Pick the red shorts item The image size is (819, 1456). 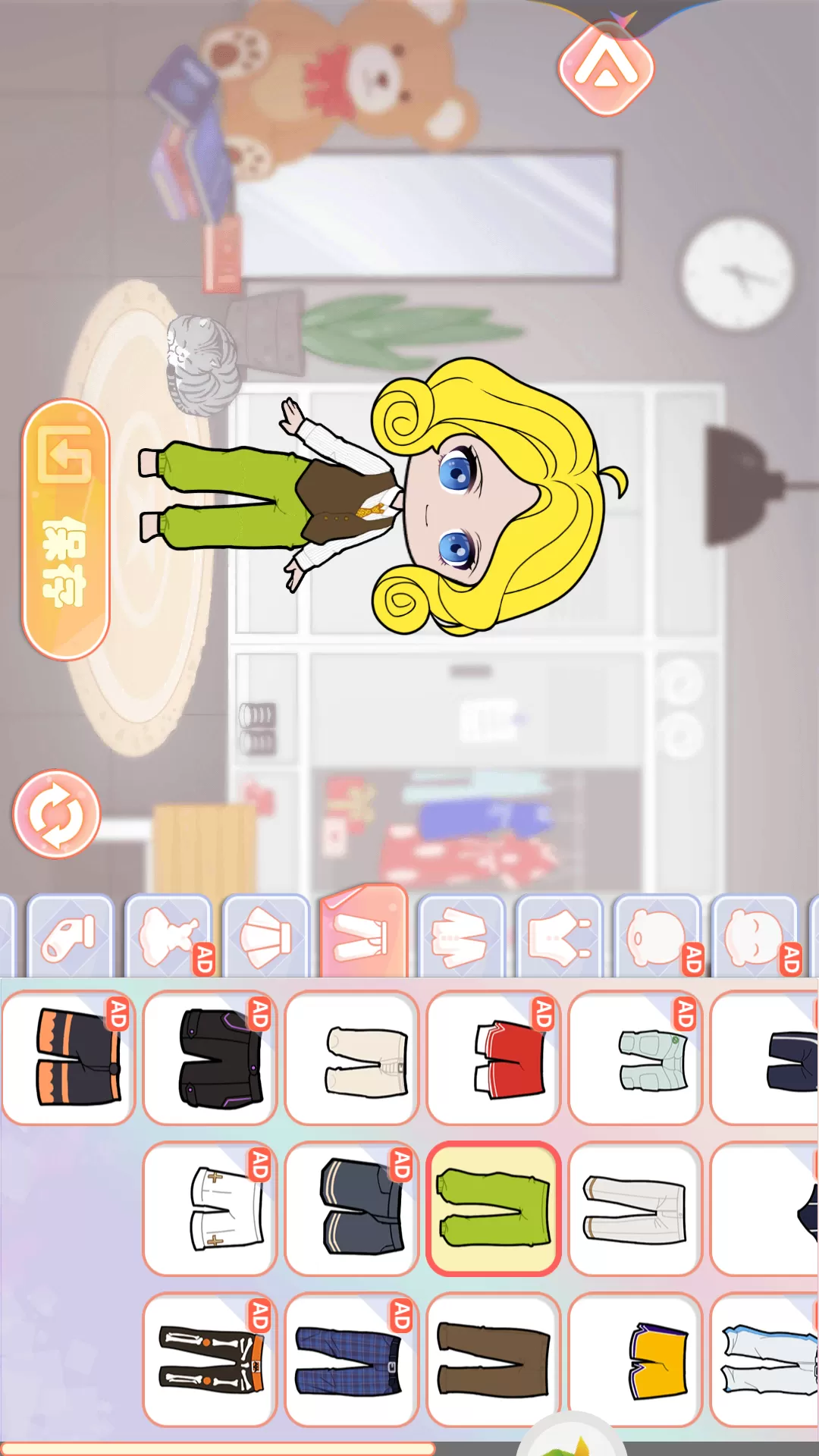pyautogui.click(x=494, y=1058)
